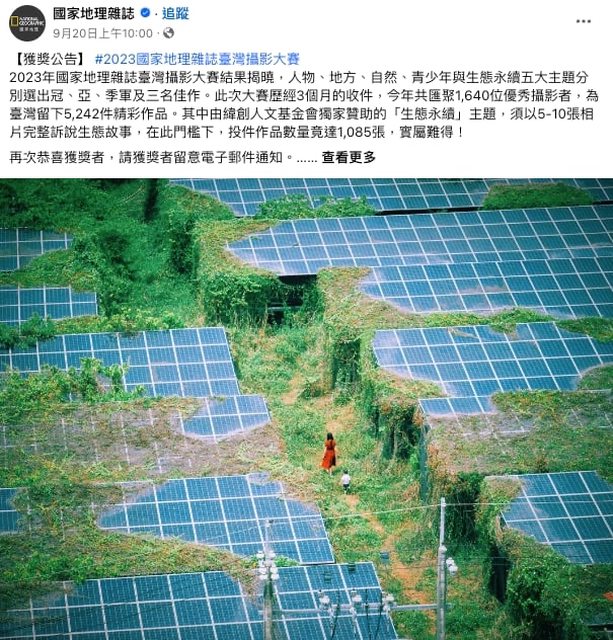Open the post overflow menu
The image size is (613, 640).
[x=583, y=21]
